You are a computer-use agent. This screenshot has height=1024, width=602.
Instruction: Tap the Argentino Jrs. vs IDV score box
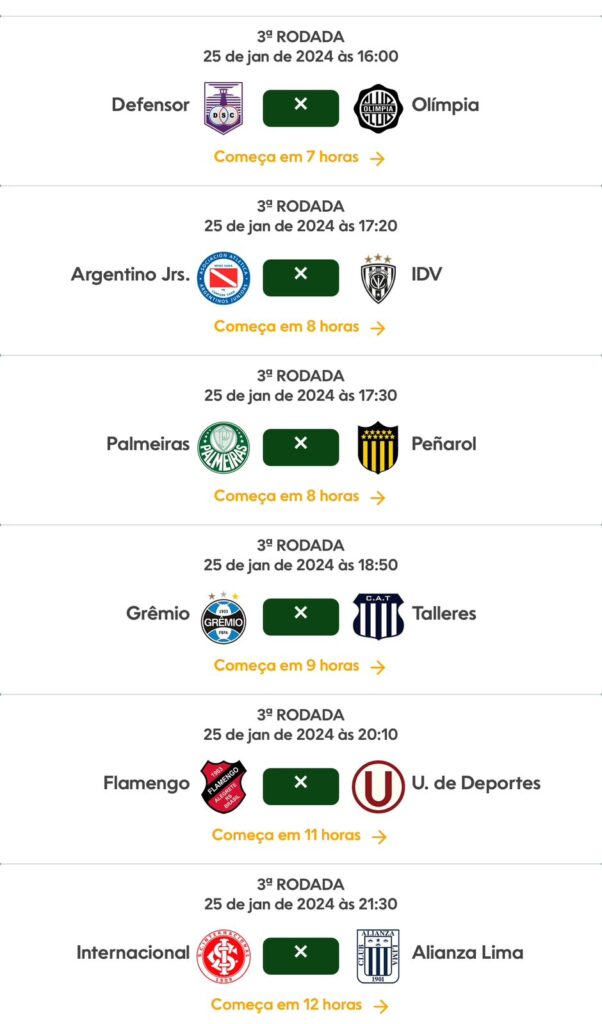pyautogui.click(x=301, y=278)
